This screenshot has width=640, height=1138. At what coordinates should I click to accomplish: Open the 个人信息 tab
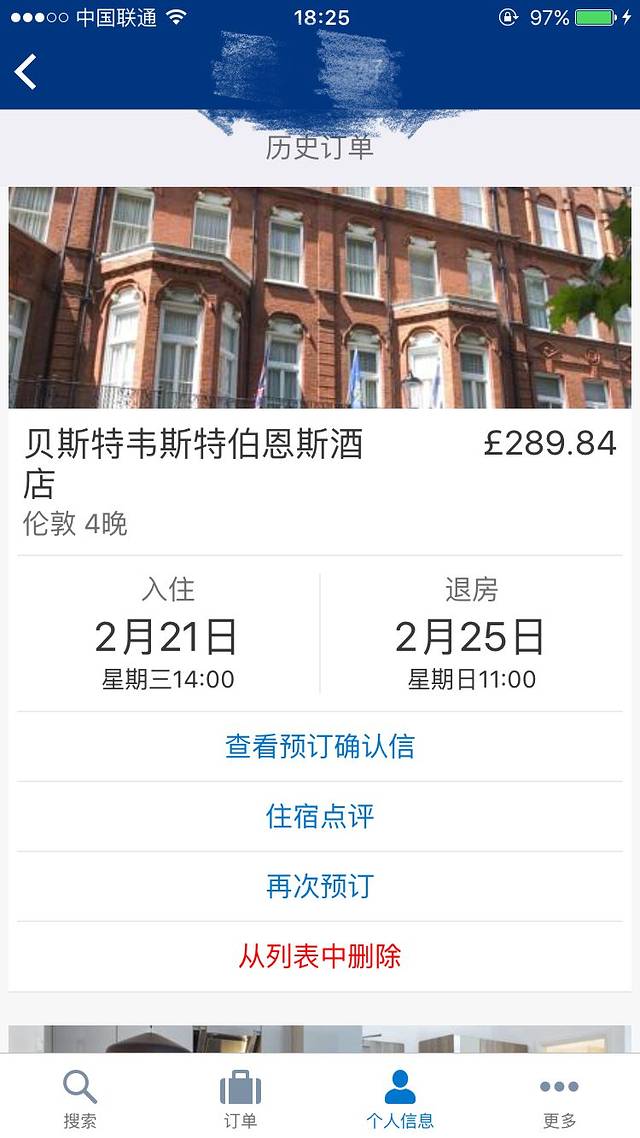tap(399, 1097)
